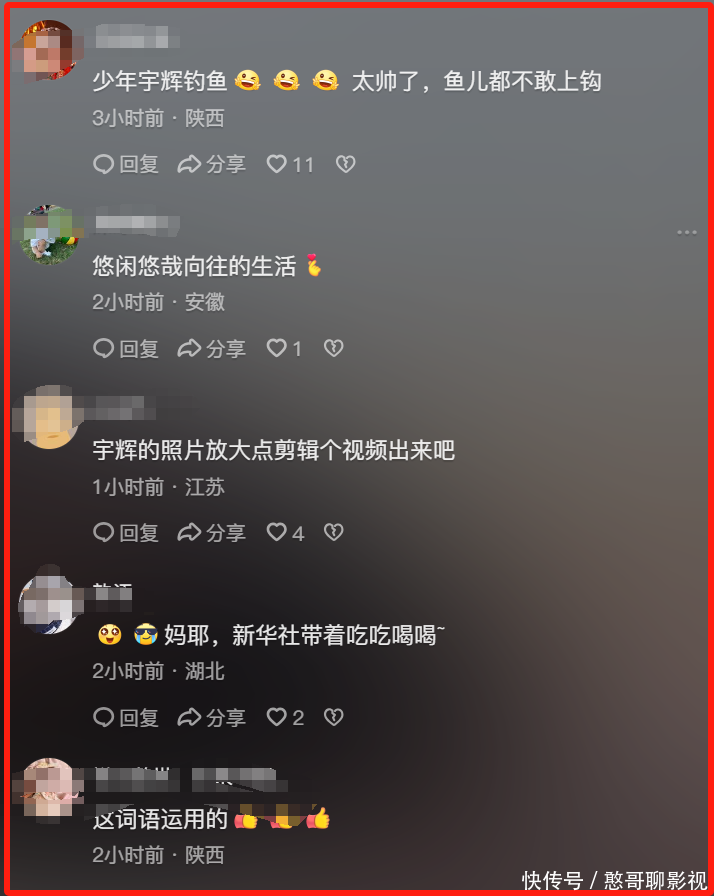This screenshot has height=896, width=714.
Task: Open the avatar of the 少年宇辉钓鱼 commenter
Action: (x=49, y=51)
